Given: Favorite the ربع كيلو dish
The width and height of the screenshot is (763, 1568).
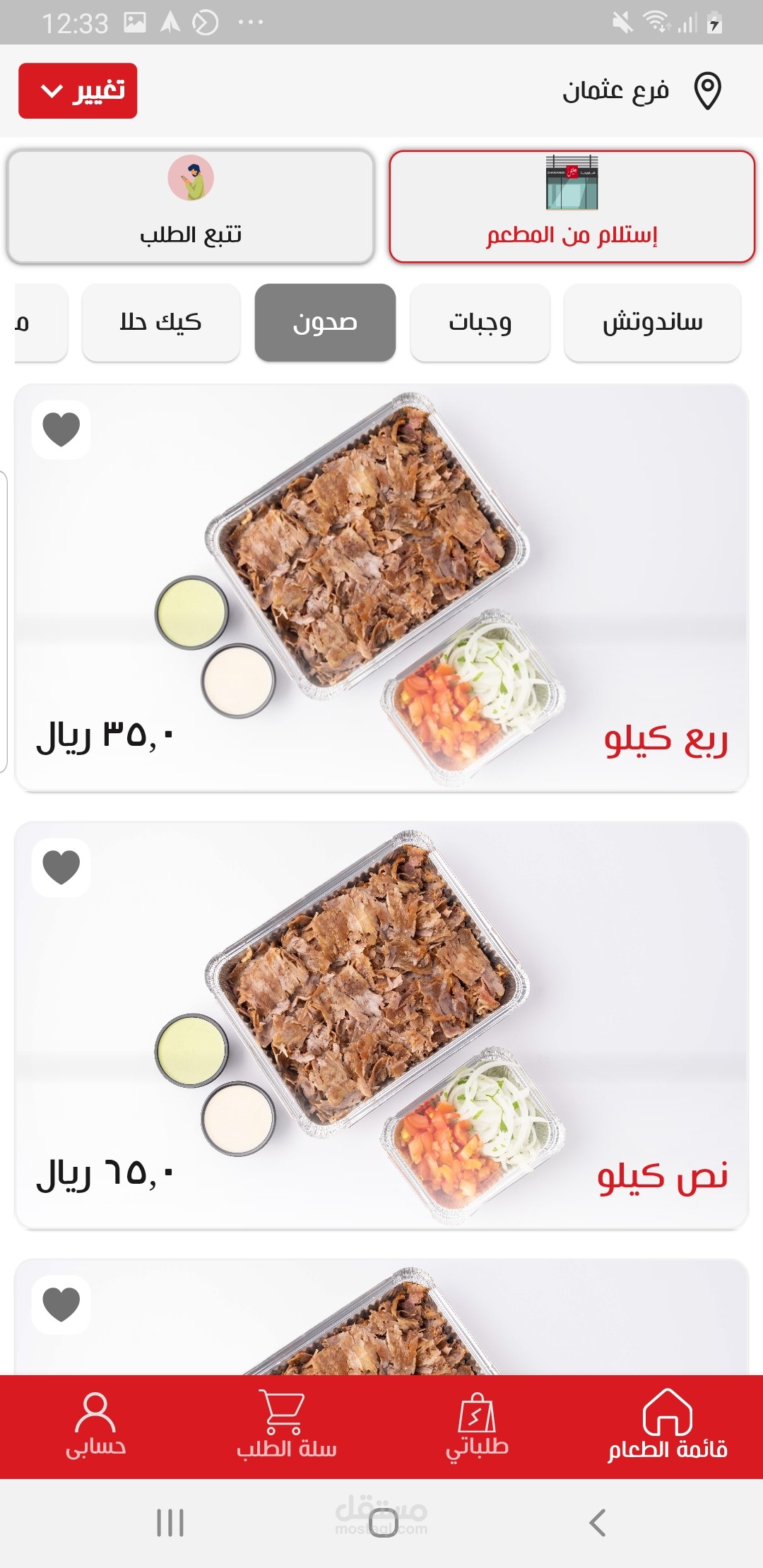Looking at the screenshot, I should (61, 429).
